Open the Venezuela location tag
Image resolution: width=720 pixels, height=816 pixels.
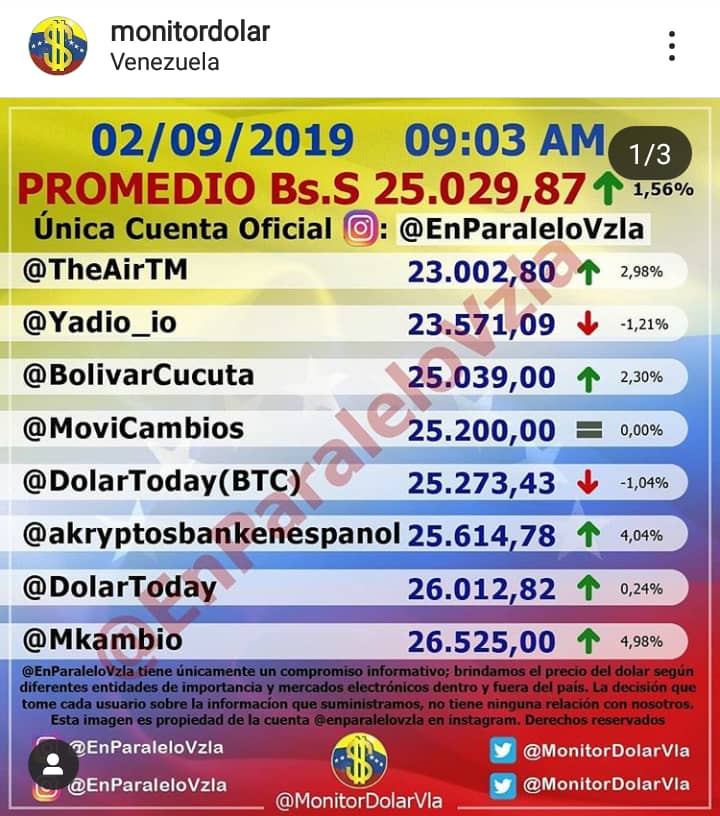point(164,62)
